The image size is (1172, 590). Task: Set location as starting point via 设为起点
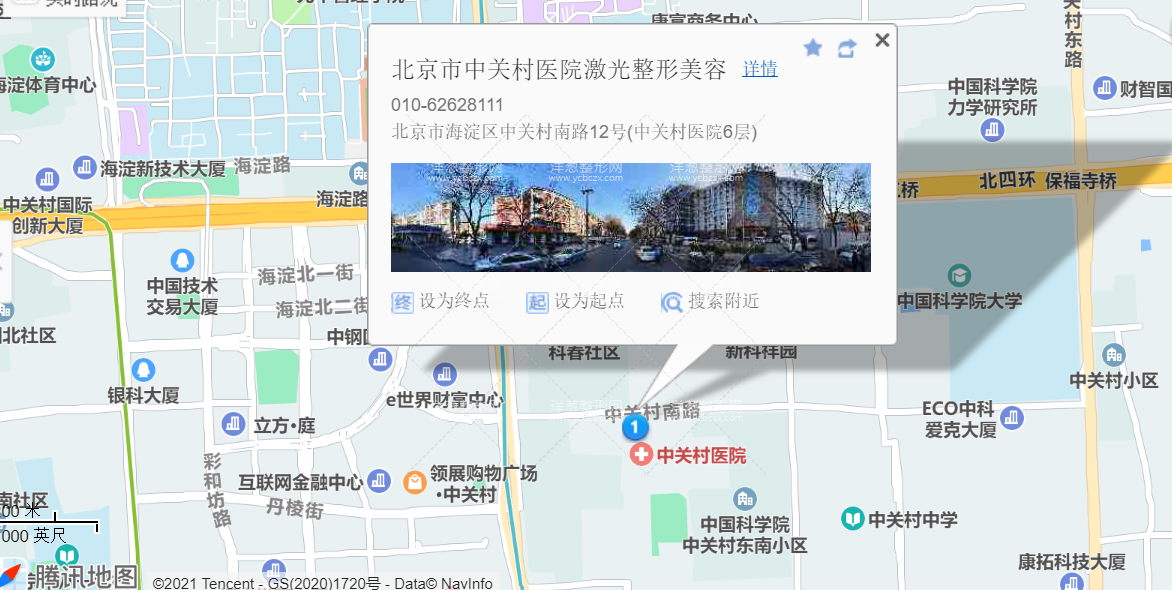pyautogui.click(x=576, y=301)
